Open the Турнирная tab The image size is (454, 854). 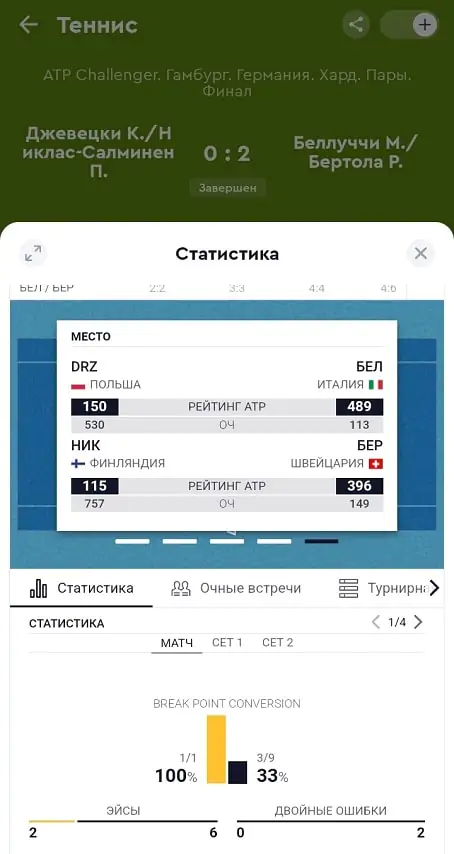click(381, 588)
